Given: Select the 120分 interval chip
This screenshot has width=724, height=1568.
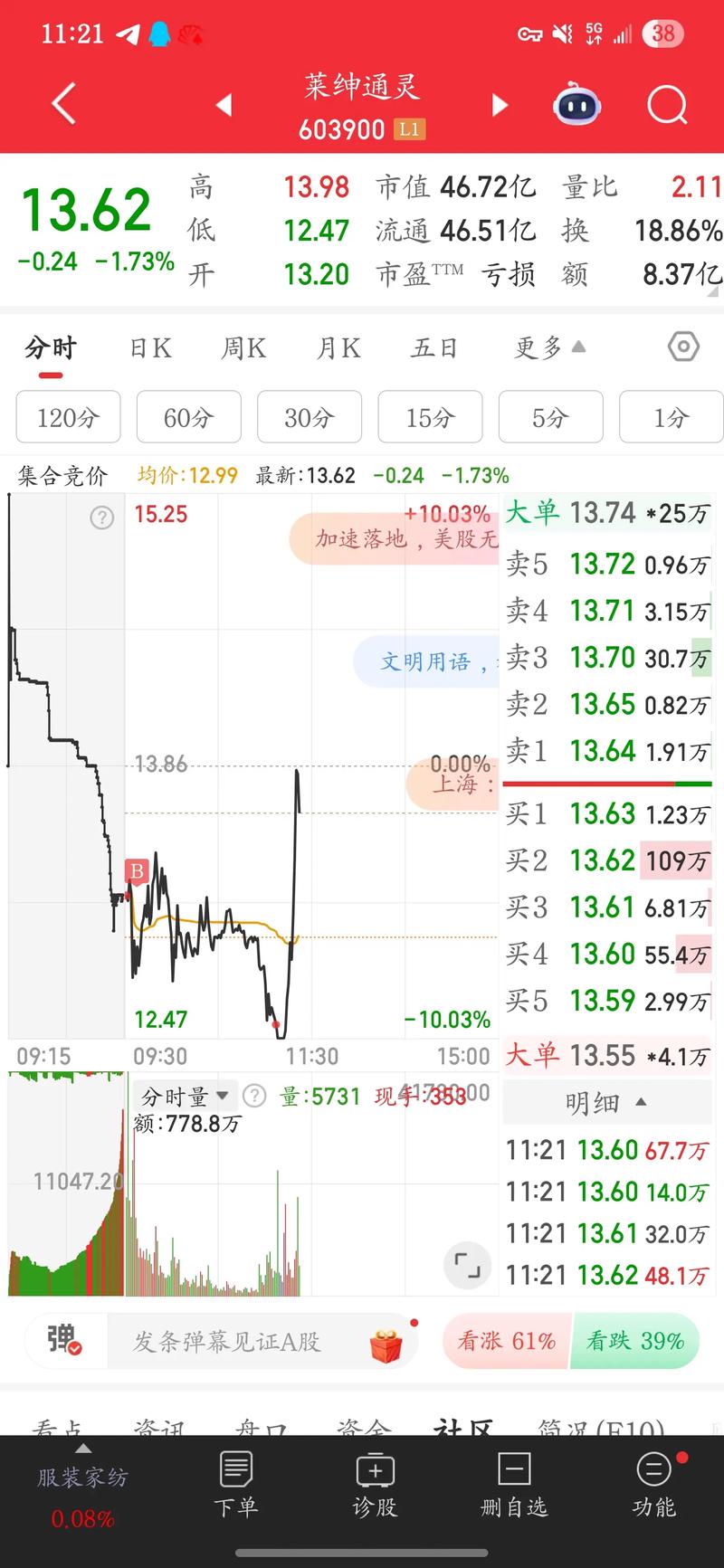Looking at the screenshot, I should click(68, 417).
